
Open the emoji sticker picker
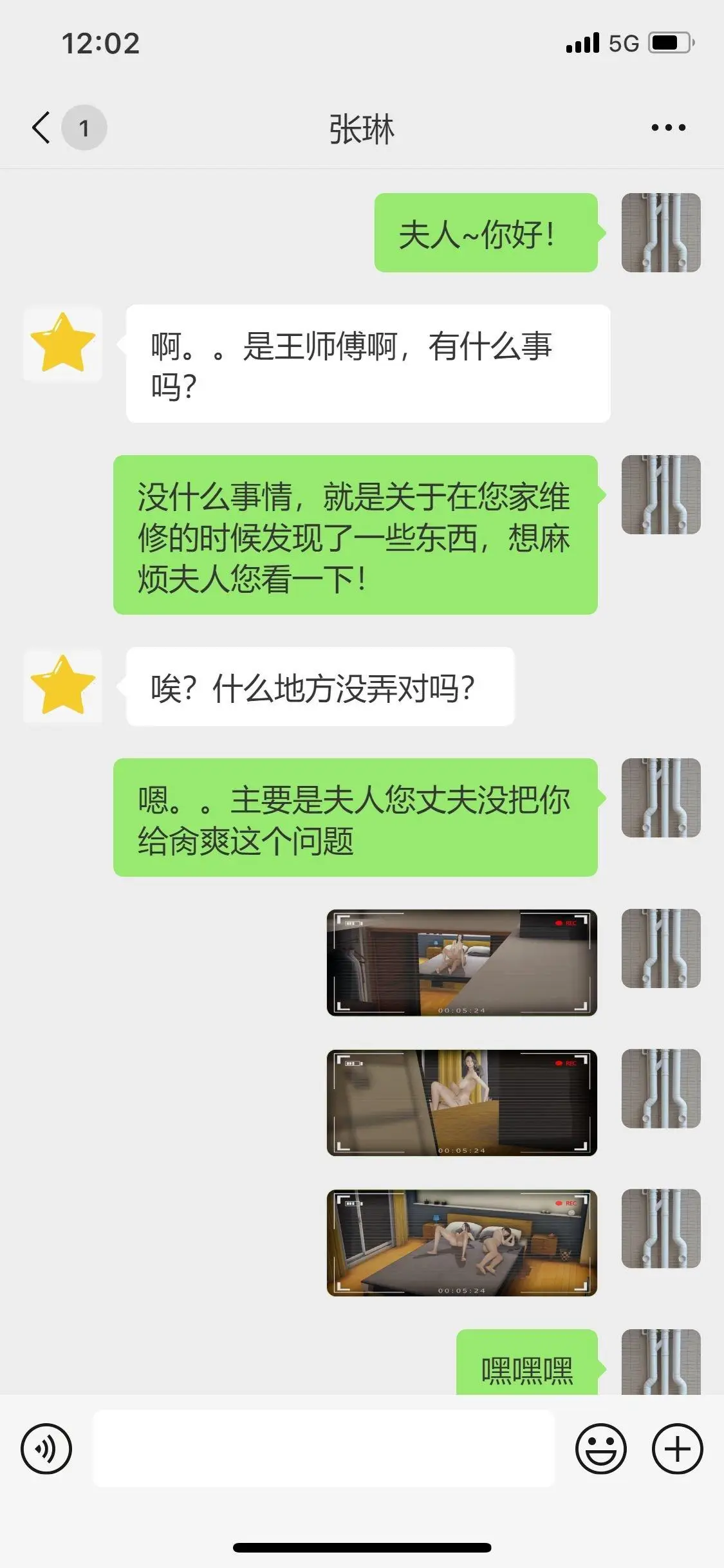click(600, 1448)
